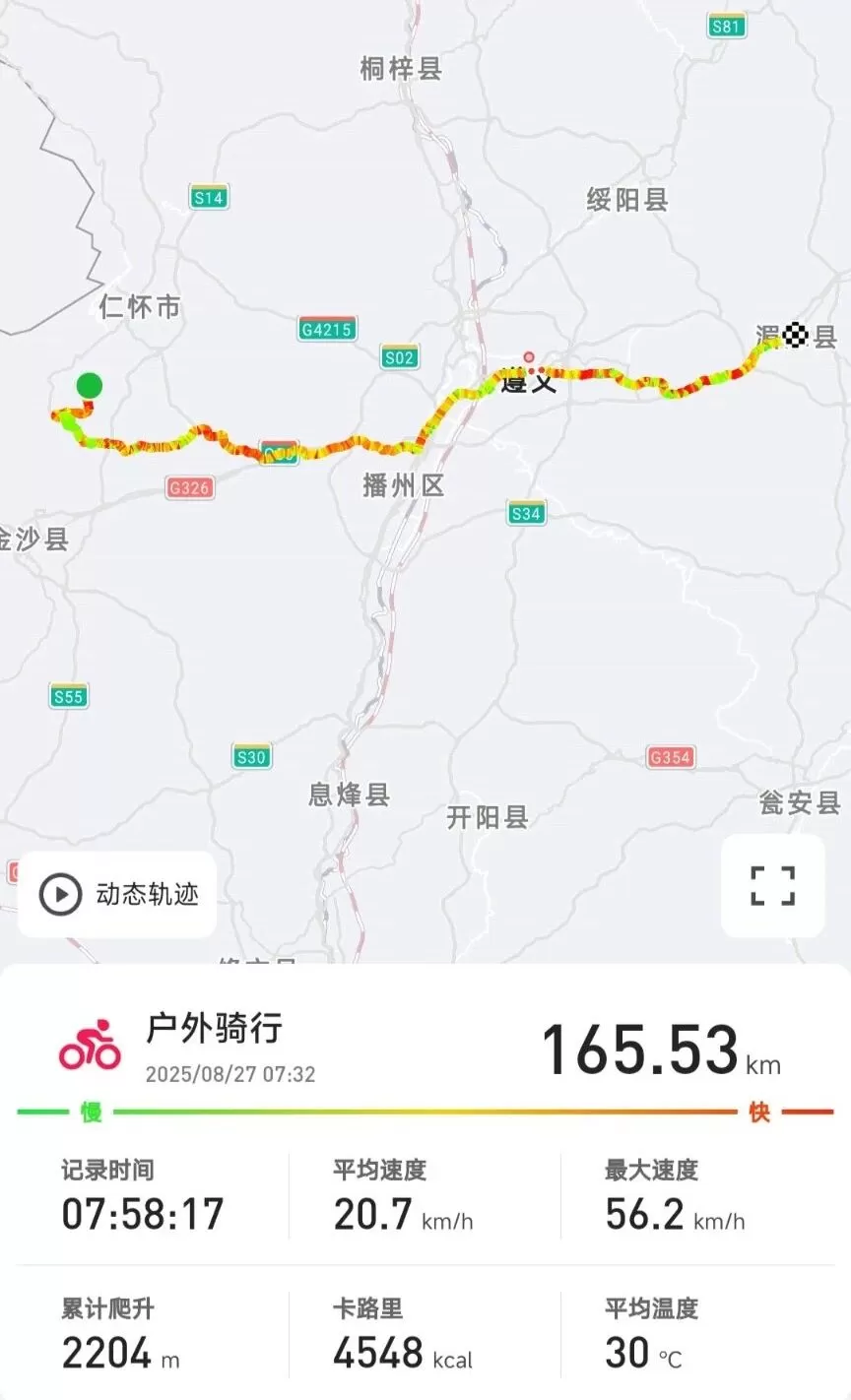The width and height of the screenshot is (851, 1400).
Task: Play the 动态轨迹 route animation
Action: click(x=117, y=894)
